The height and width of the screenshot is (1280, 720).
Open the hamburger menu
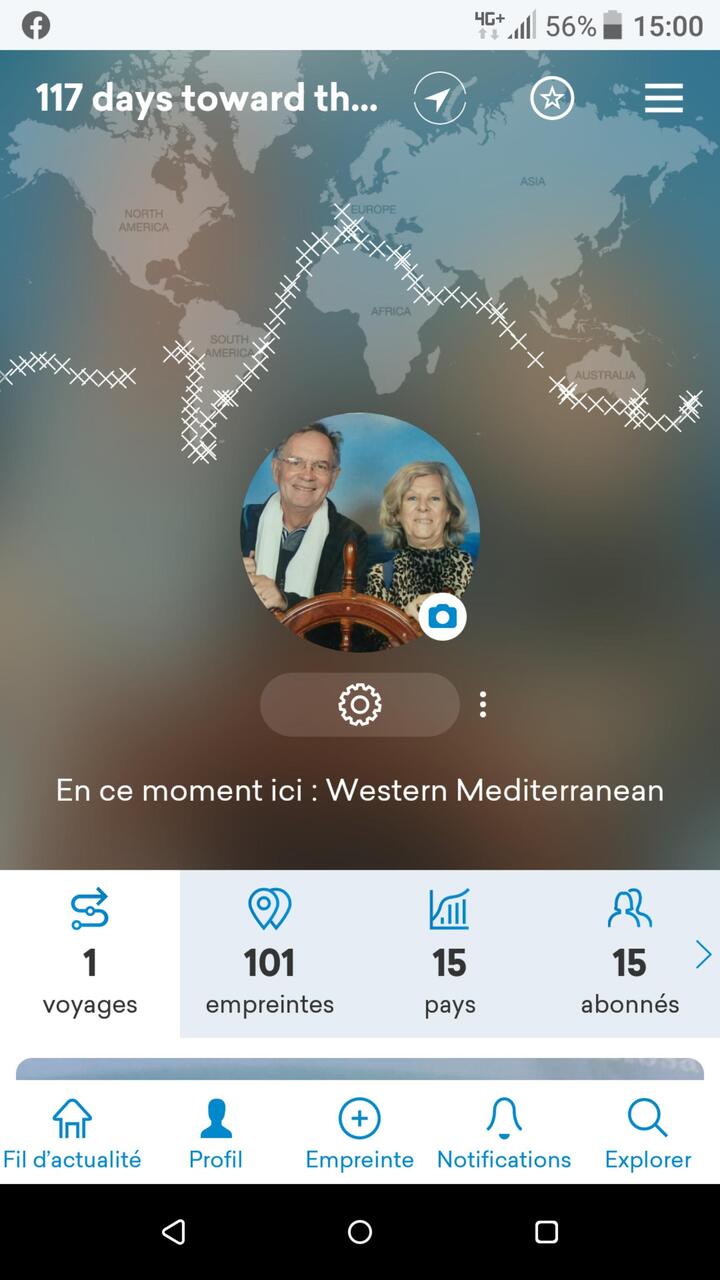click(x=663, y=98)
